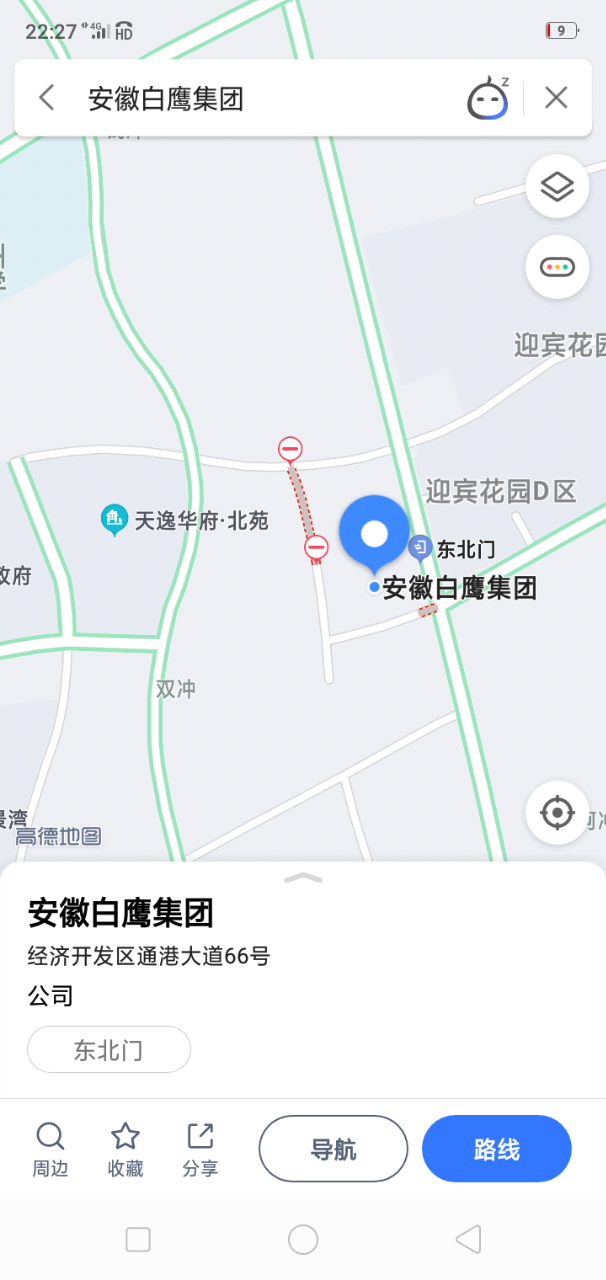Clear the search with the X button
The width and height of the screenshot is (606, 1280).
tap(556, 97)
